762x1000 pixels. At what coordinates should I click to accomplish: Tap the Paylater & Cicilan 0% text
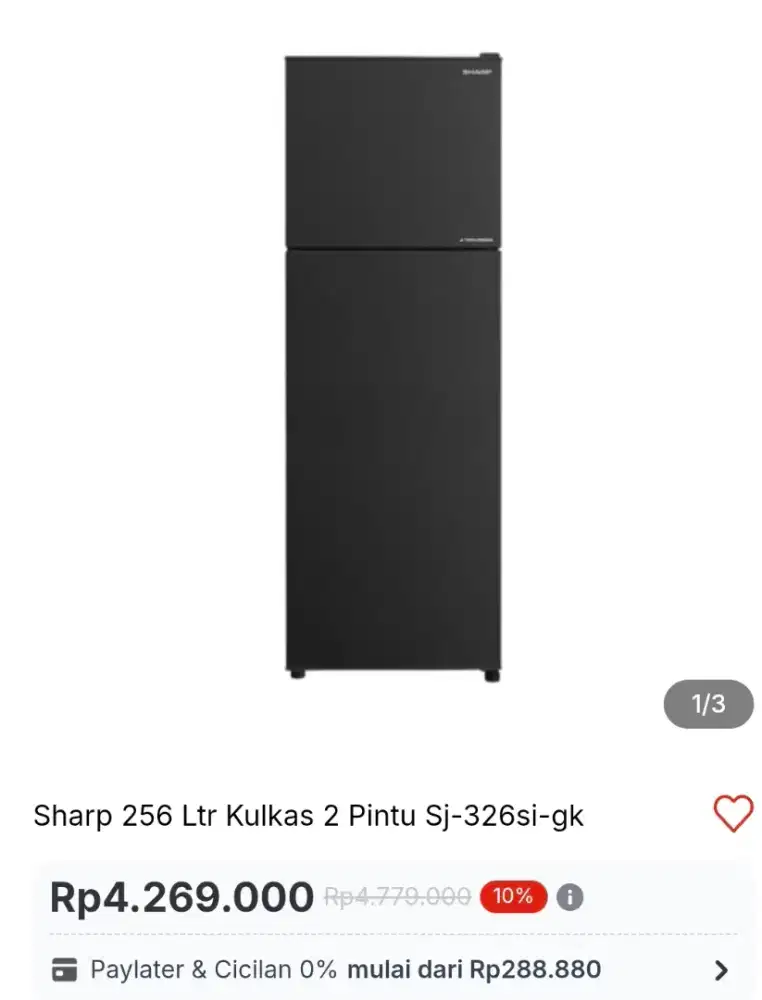click(210, 969)
